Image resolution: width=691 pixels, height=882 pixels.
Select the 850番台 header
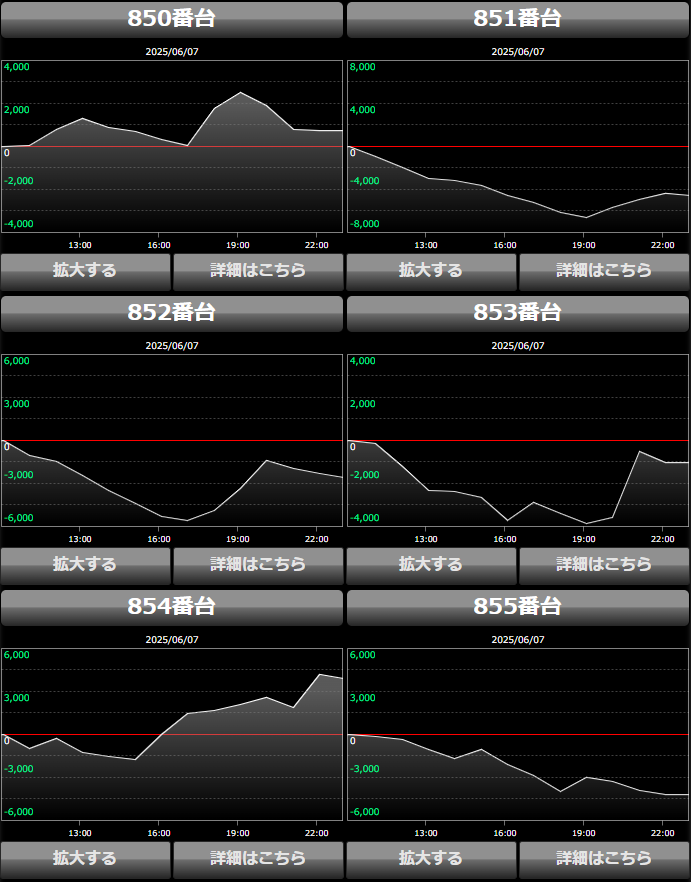click(172, 19)
